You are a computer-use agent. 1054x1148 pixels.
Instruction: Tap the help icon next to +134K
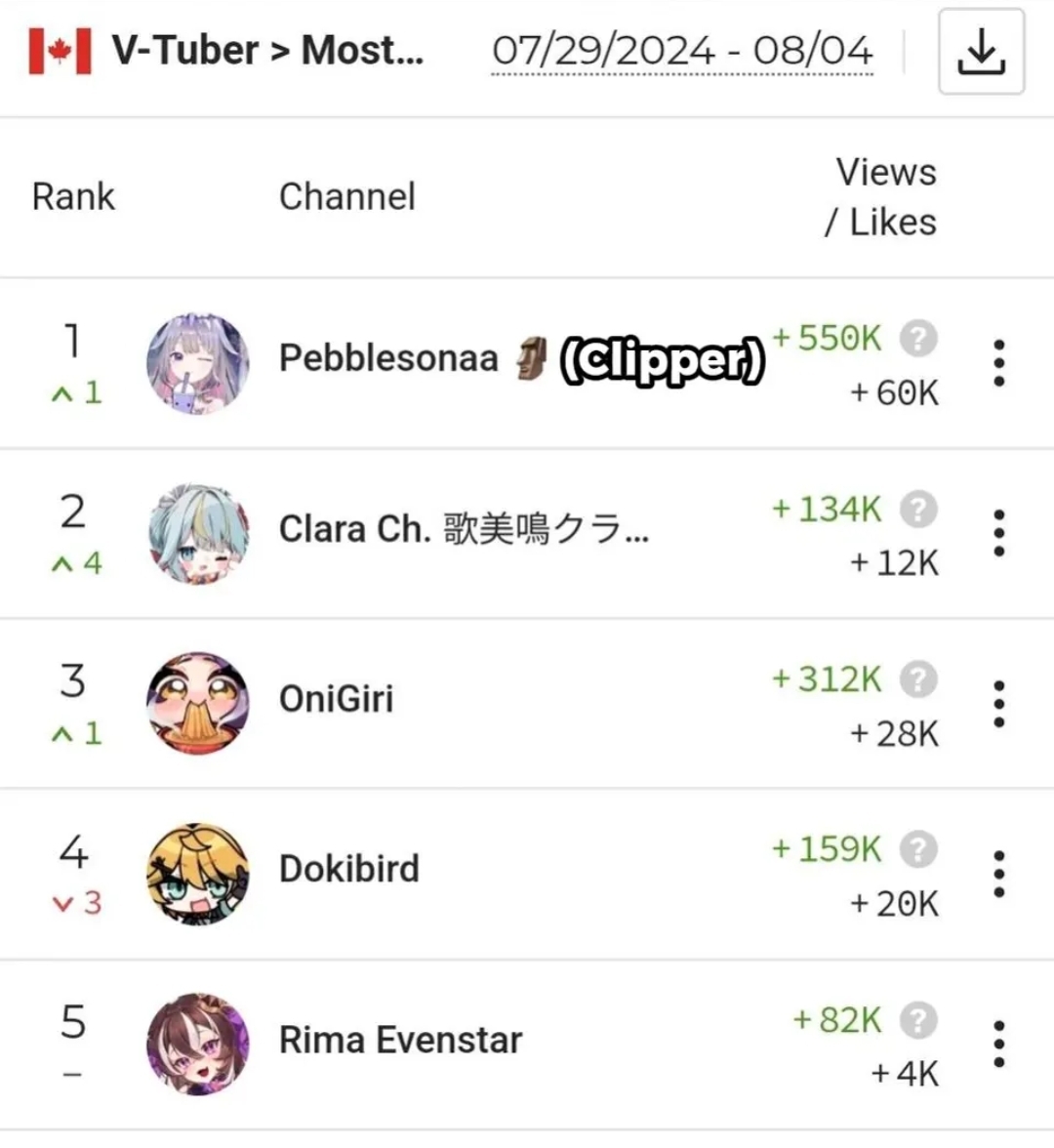(x=918, y=509)
